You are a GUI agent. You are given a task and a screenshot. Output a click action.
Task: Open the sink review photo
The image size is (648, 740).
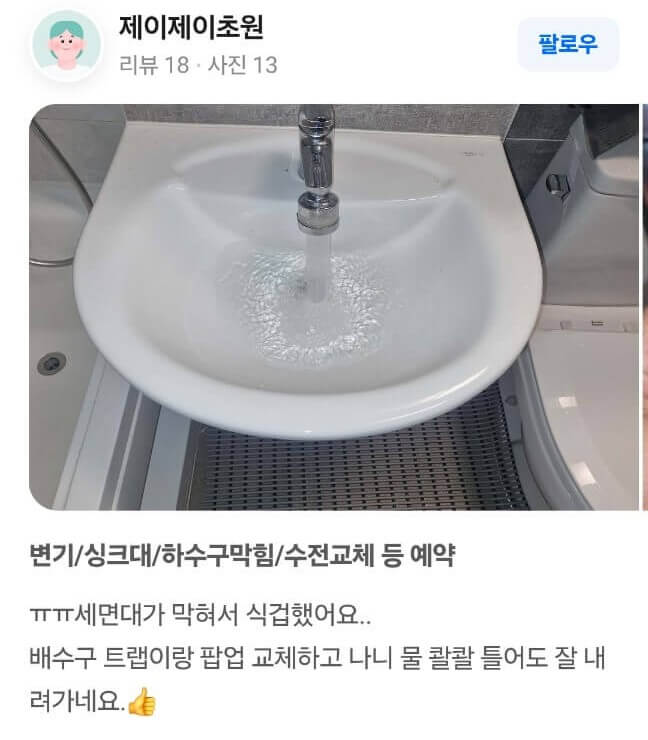(x=333, y=307)
